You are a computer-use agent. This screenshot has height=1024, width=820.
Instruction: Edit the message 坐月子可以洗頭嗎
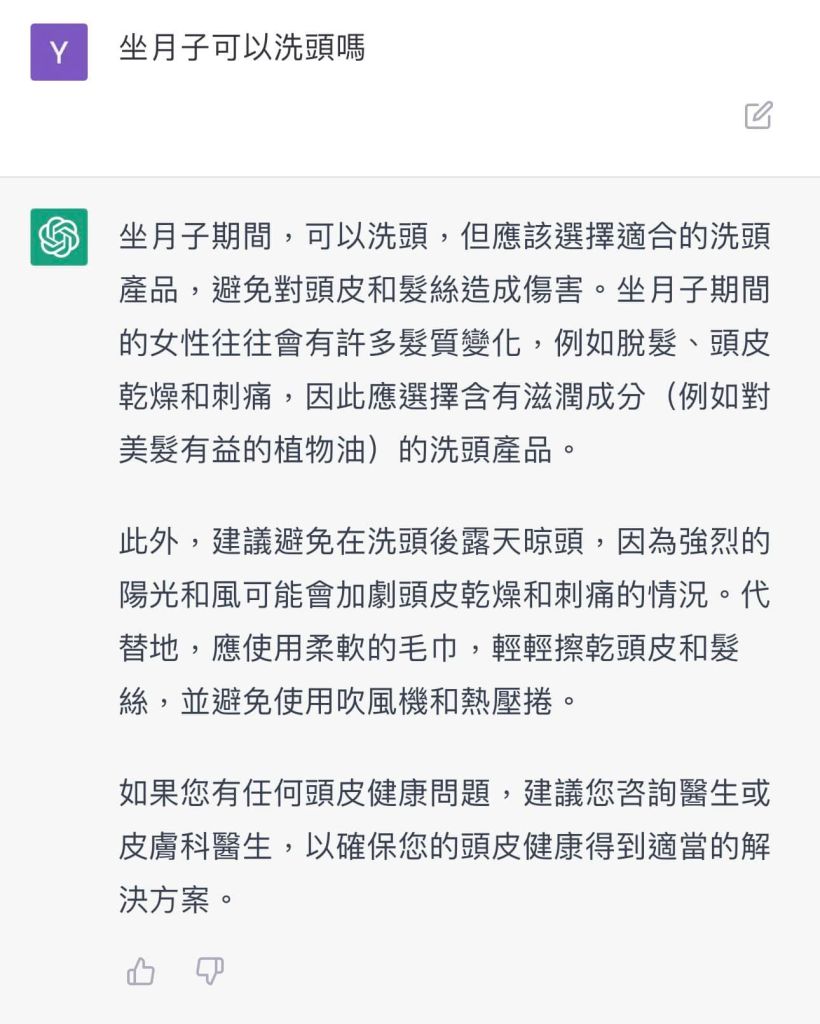point(758,115)
